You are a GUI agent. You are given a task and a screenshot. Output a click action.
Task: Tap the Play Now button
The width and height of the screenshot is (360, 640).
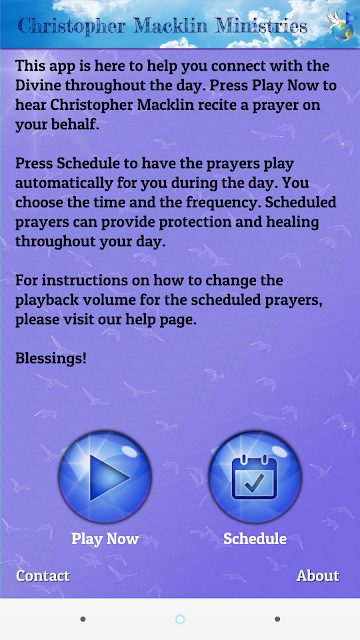coord(105,476)
